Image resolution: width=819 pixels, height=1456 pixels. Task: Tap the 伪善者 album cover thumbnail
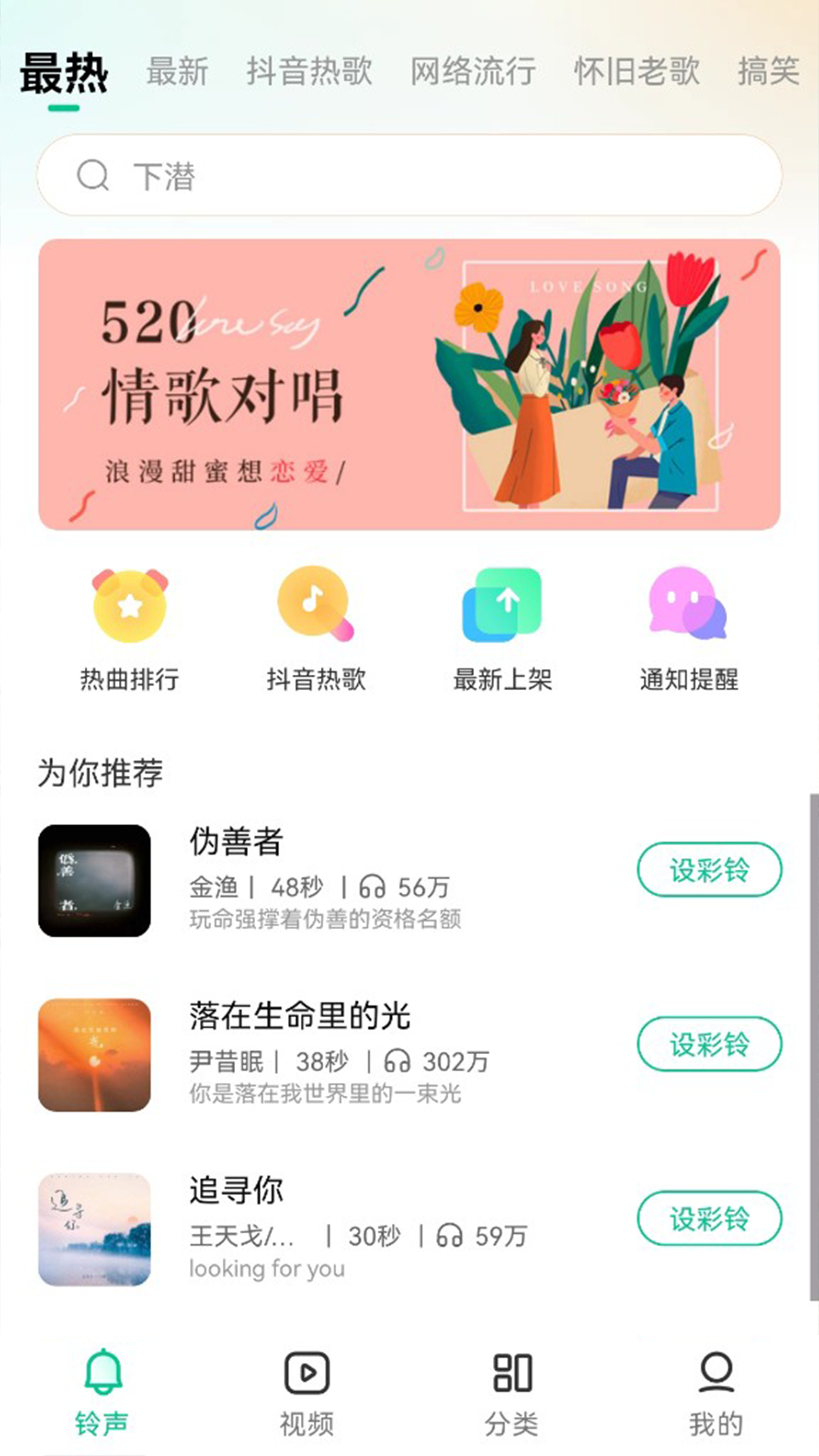tap(93, 880)
